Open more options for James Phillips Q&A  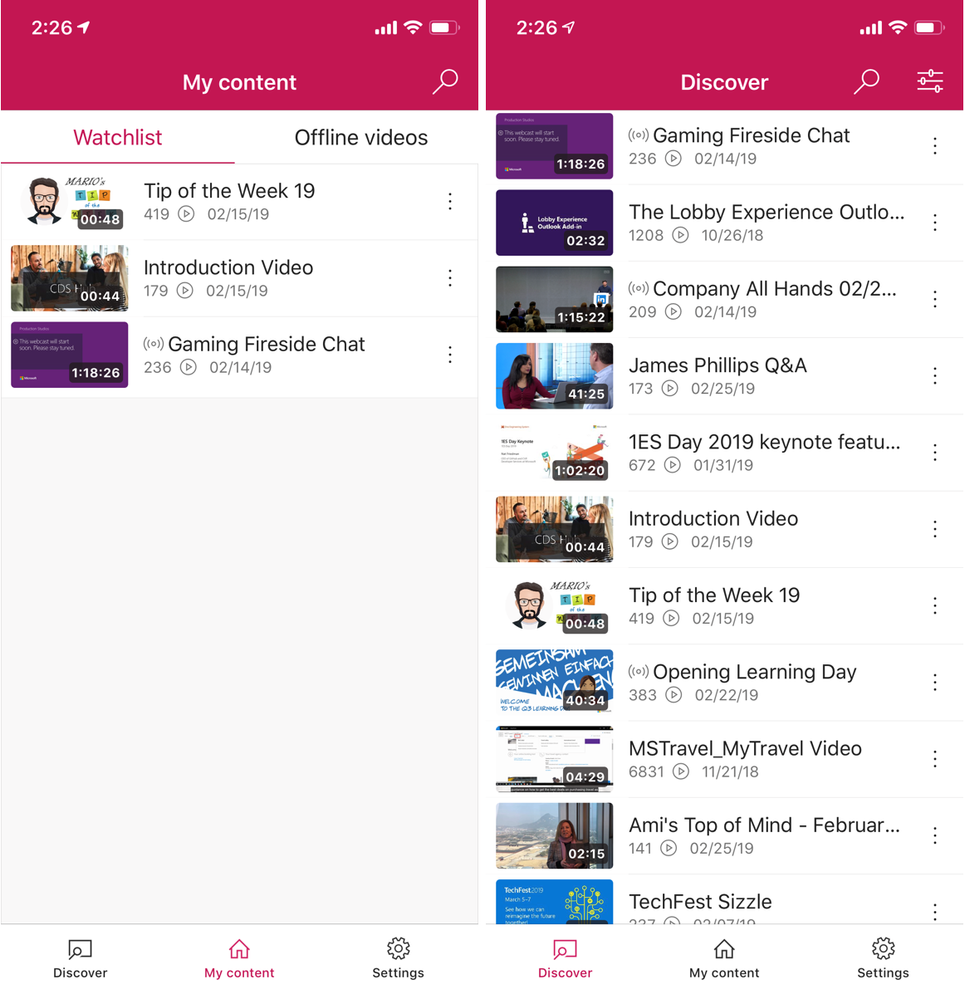pos(935,376)
